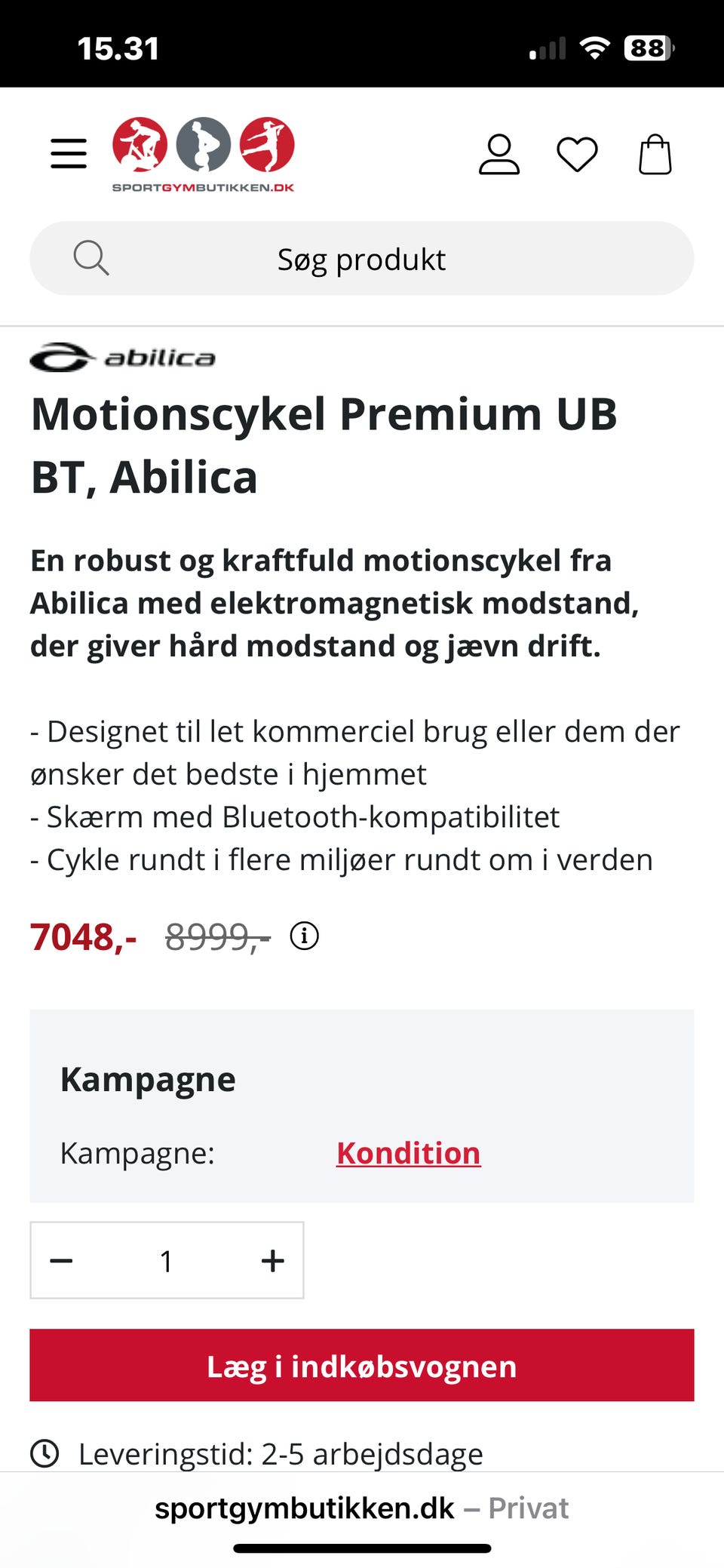Screen dimensions: 724x1568
Task: Click the Sportgymbutikken.dk store logo
Action: [204, 153]
